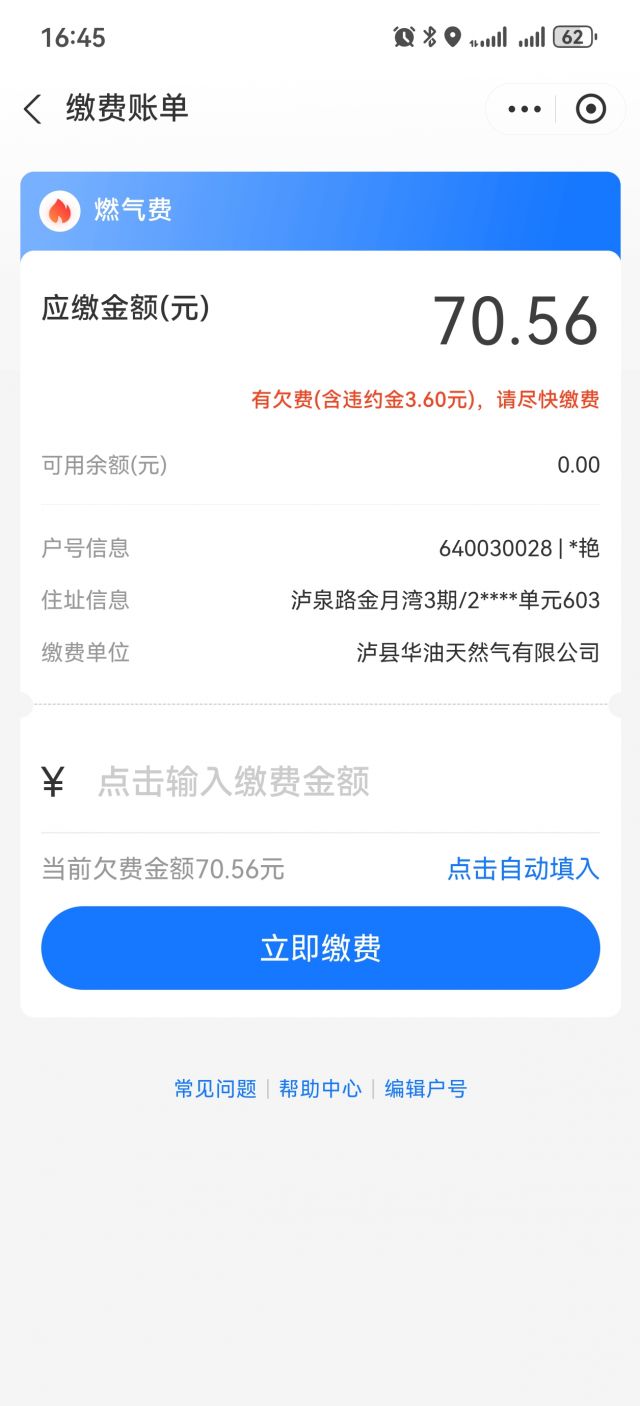640x1406 pixels.
Task: Open the mini program three-dot menu
Action: point(524,109)
